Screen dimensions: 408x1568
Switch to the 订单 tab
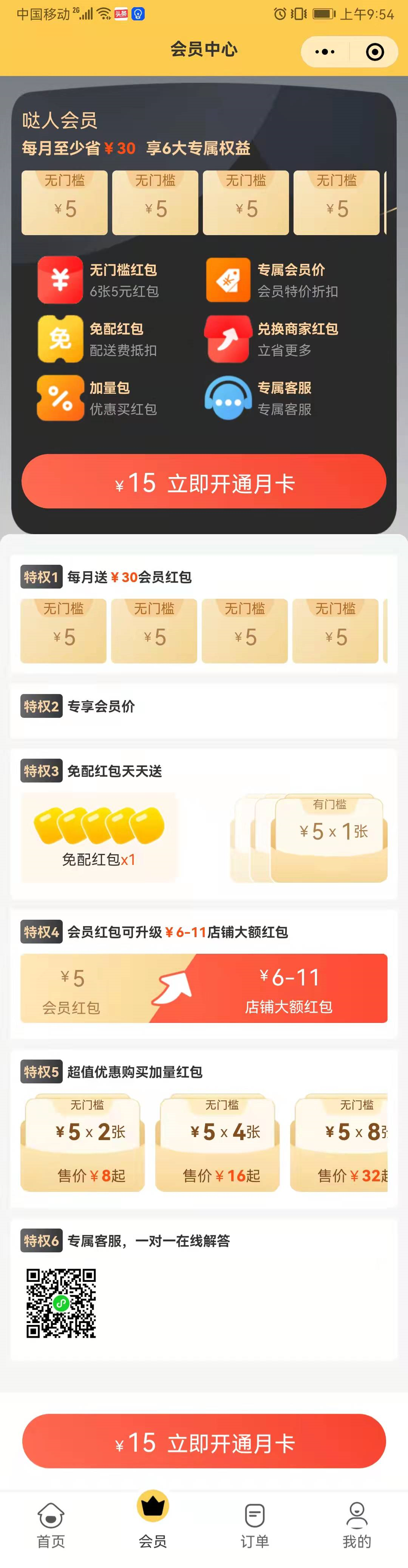255,1525
